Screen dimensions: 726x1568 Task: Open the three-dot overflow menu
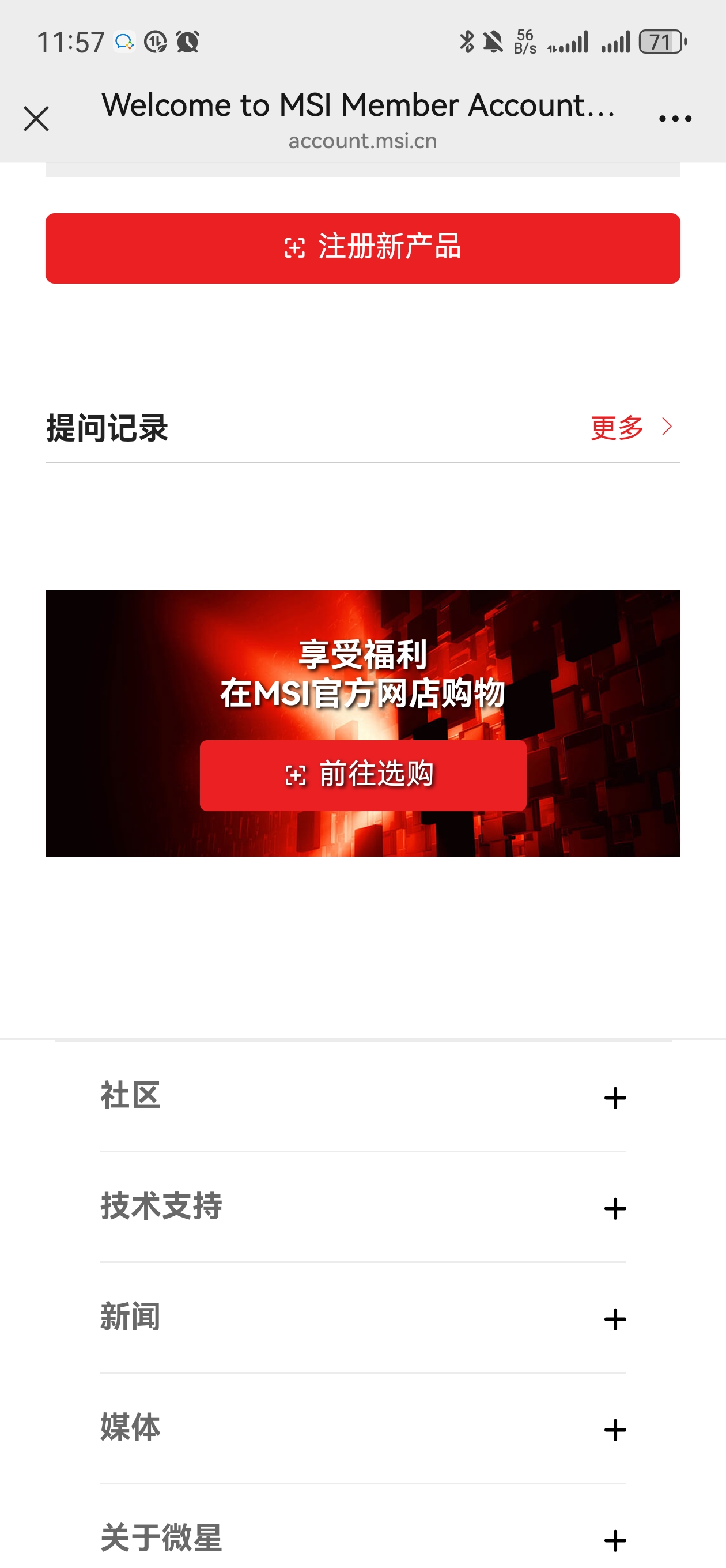tap(675, 119)
